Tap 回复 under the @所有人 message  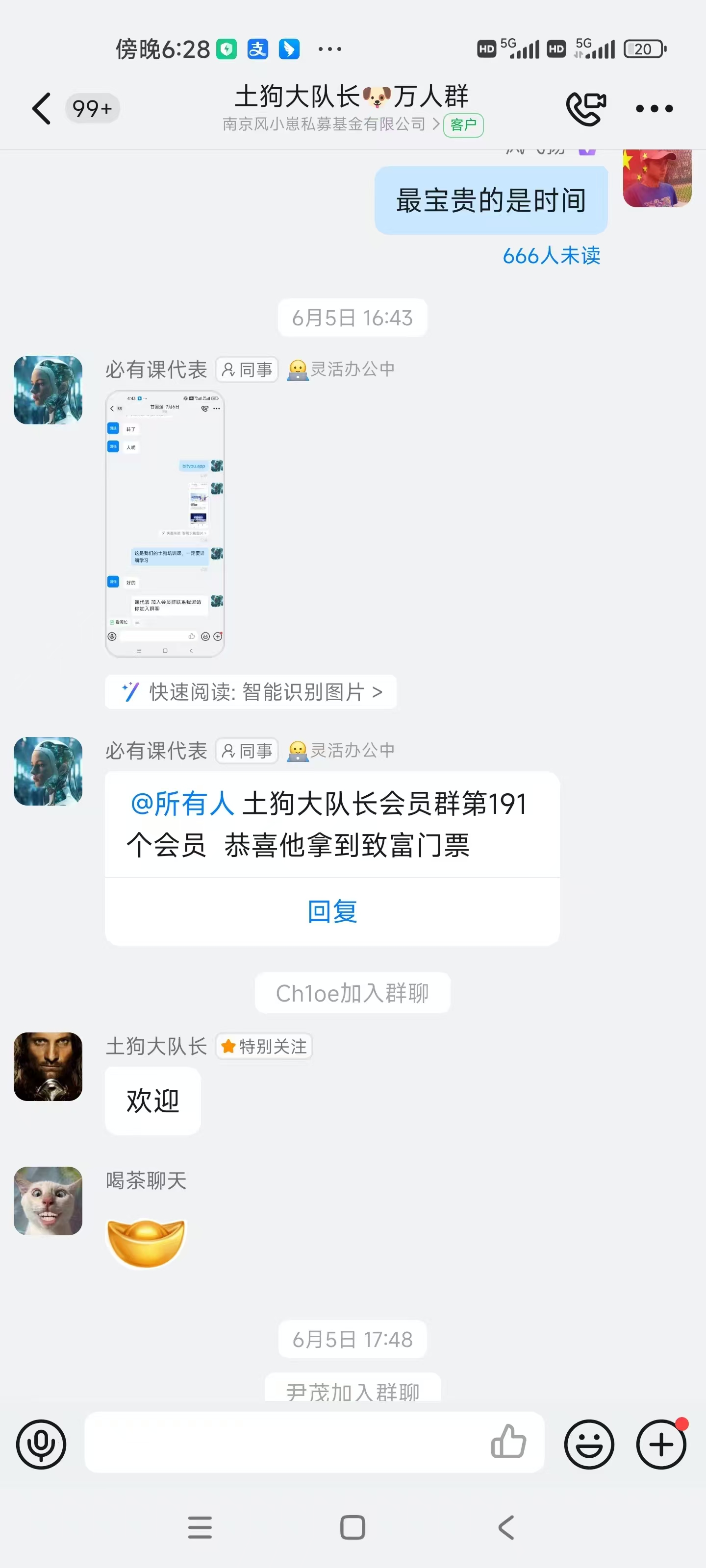coord(332,911)
